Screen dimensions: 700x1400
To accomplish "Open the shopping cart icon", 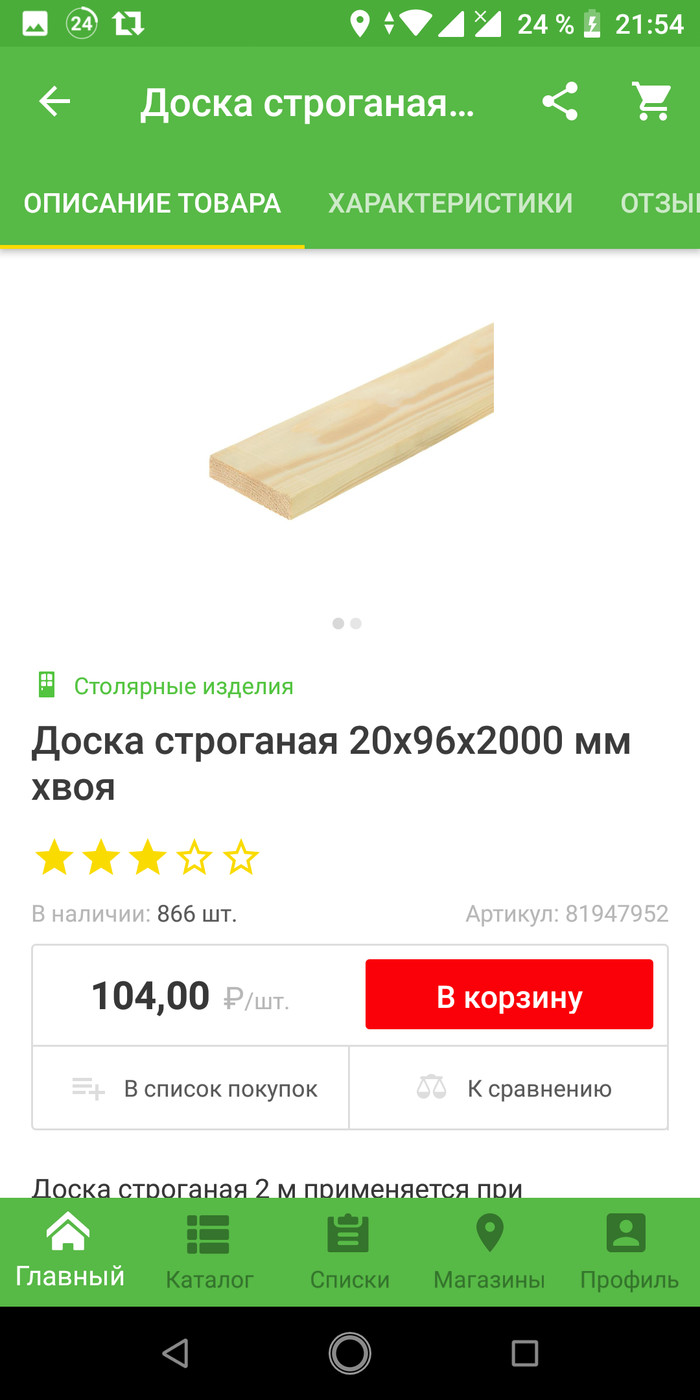I will [651, 102].
